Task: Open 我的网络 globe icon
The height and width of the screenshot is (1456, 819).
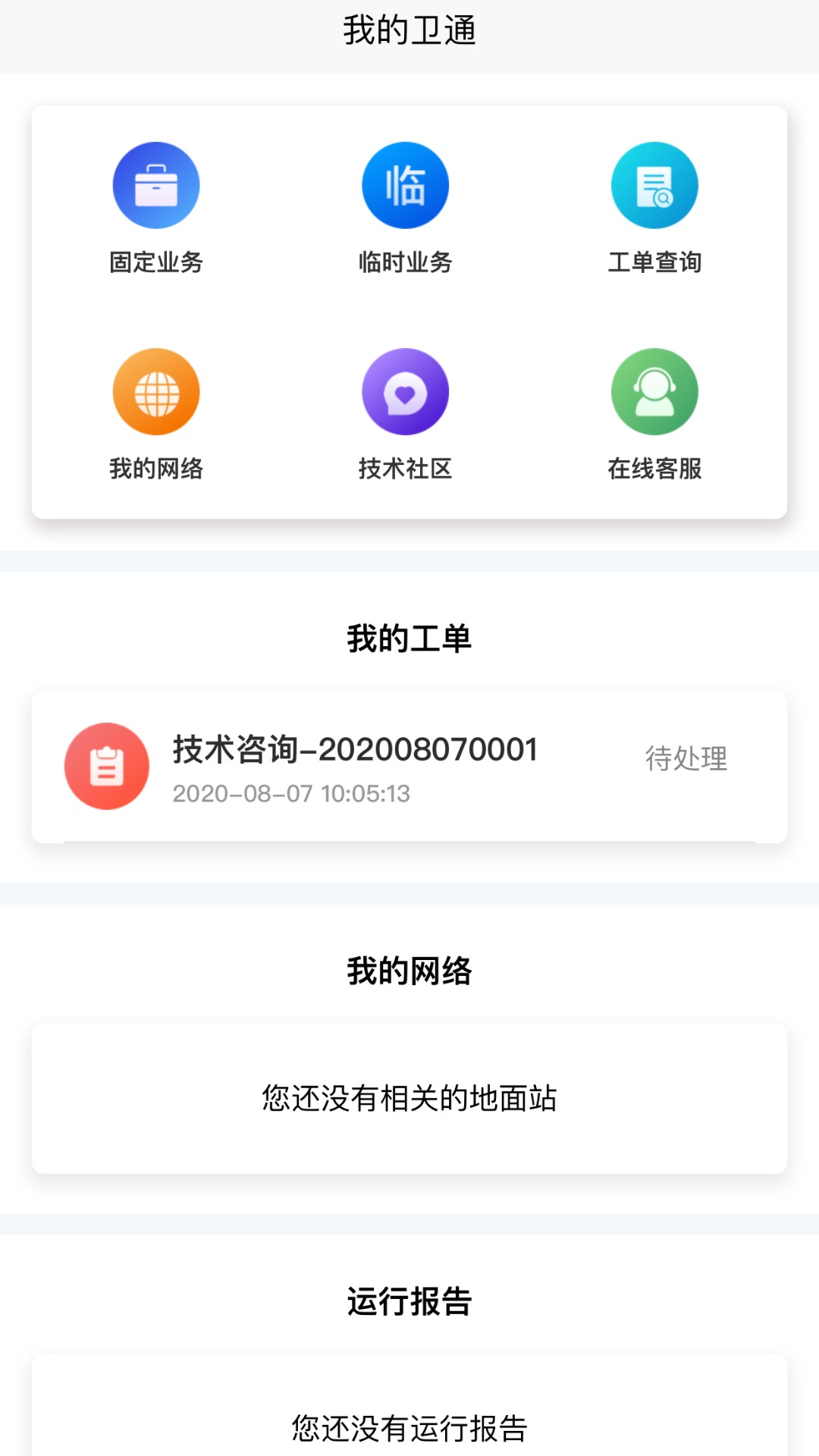Action: click(x=156, y=392)
